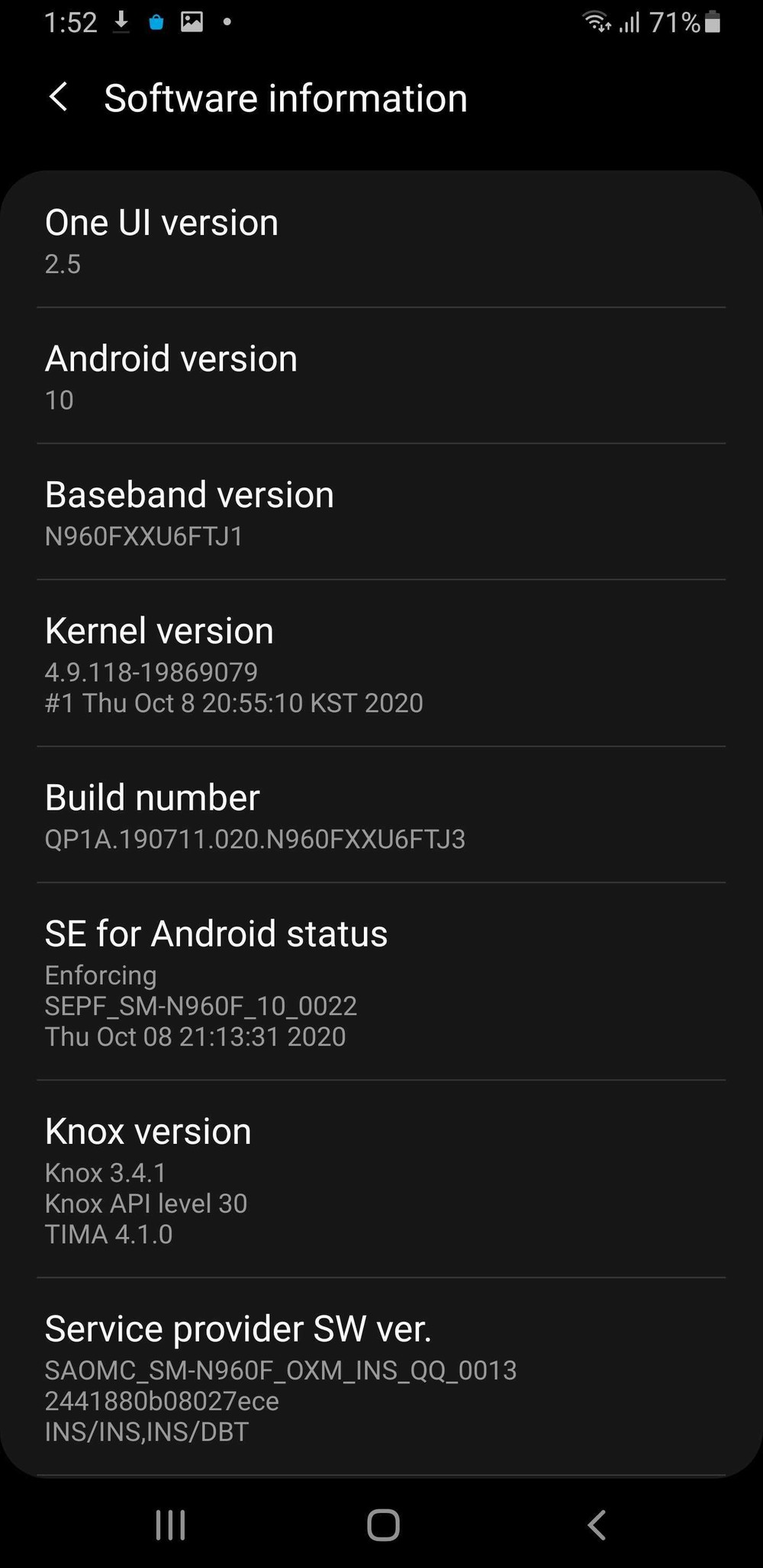Go back from Software information
The width and height of the screenshot is (763, 1568).
click(x=59, y=98)
